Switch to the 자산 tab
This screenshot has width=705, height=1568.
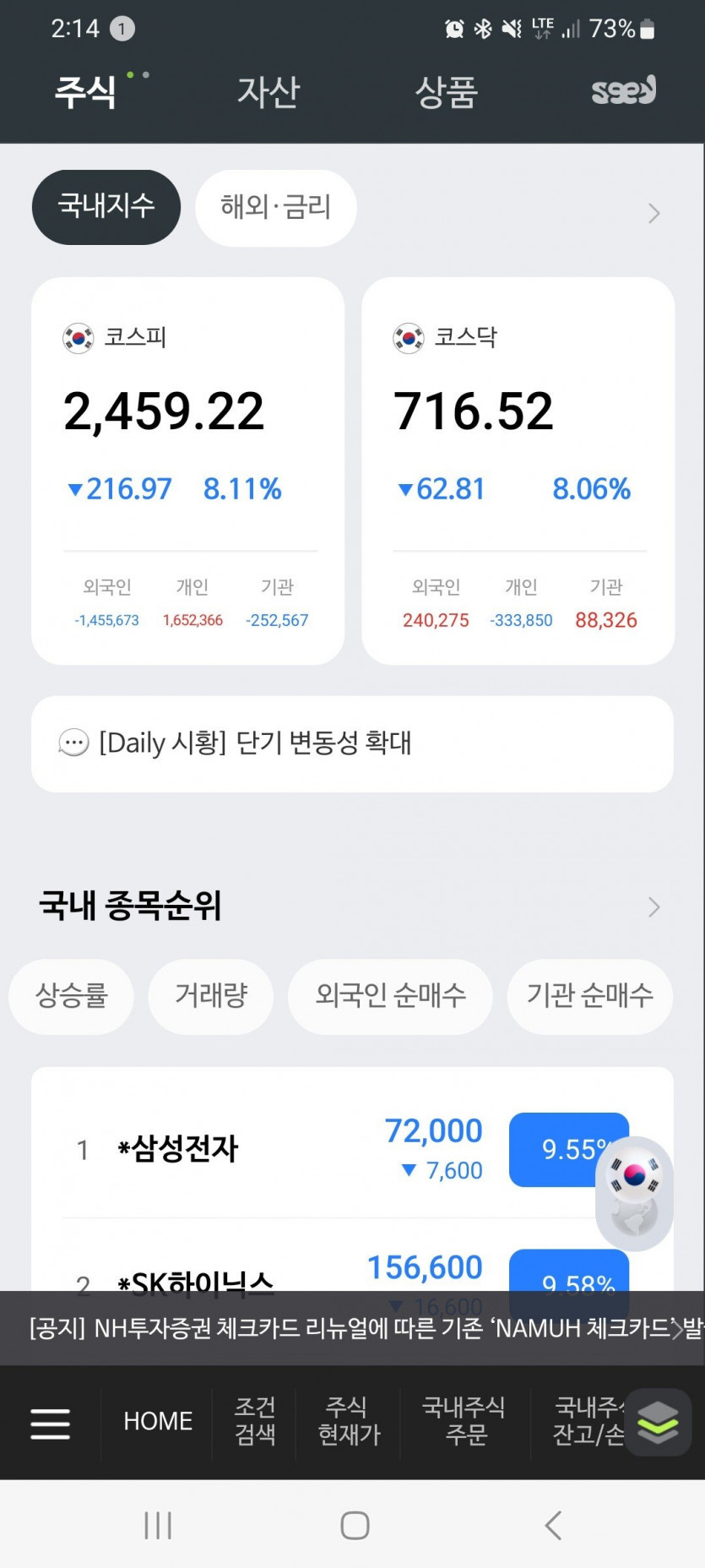pyautogui.click(x=268, y=91)
